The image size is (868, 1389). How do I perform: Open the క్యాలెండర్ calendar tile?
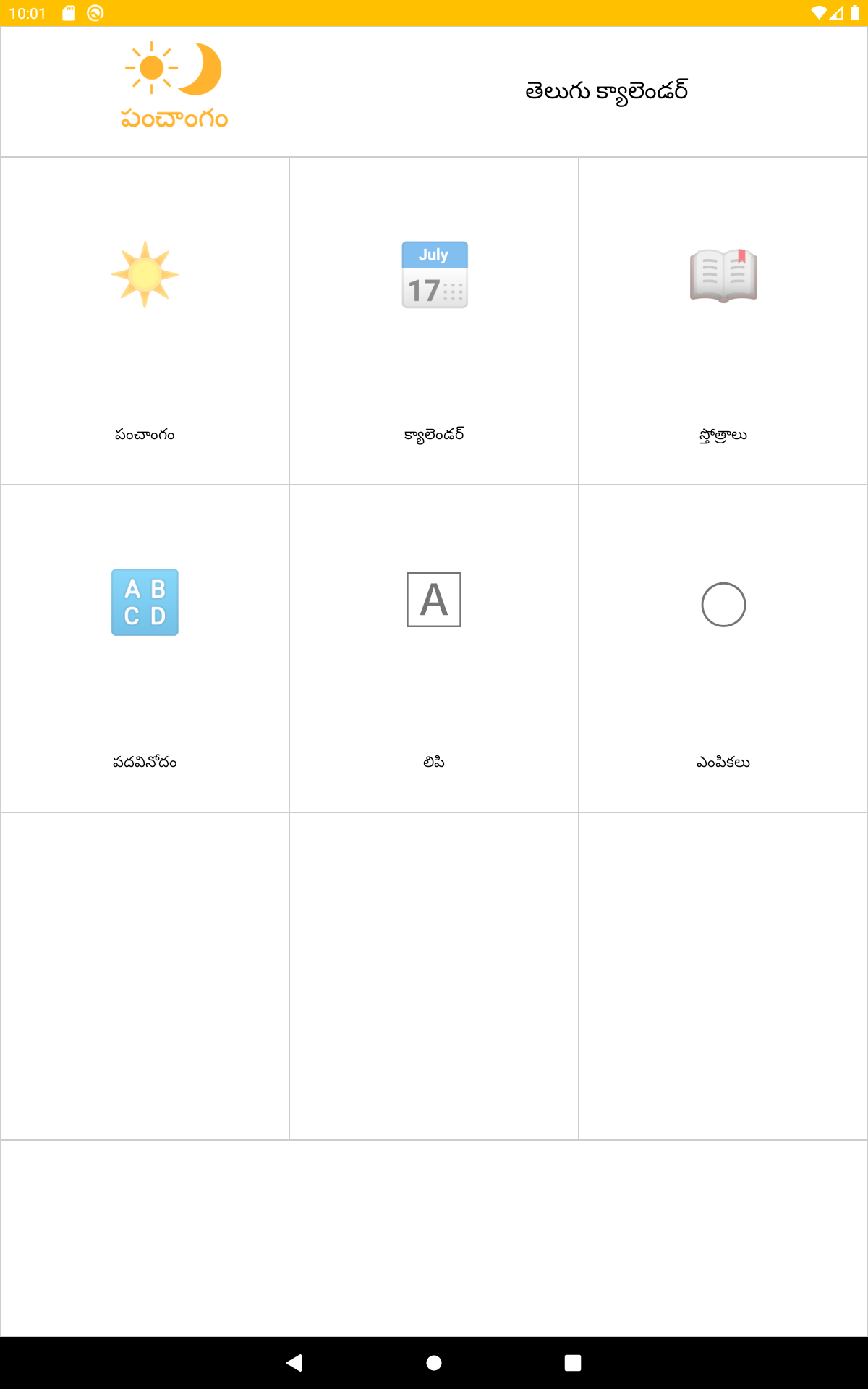coord(434,321)
